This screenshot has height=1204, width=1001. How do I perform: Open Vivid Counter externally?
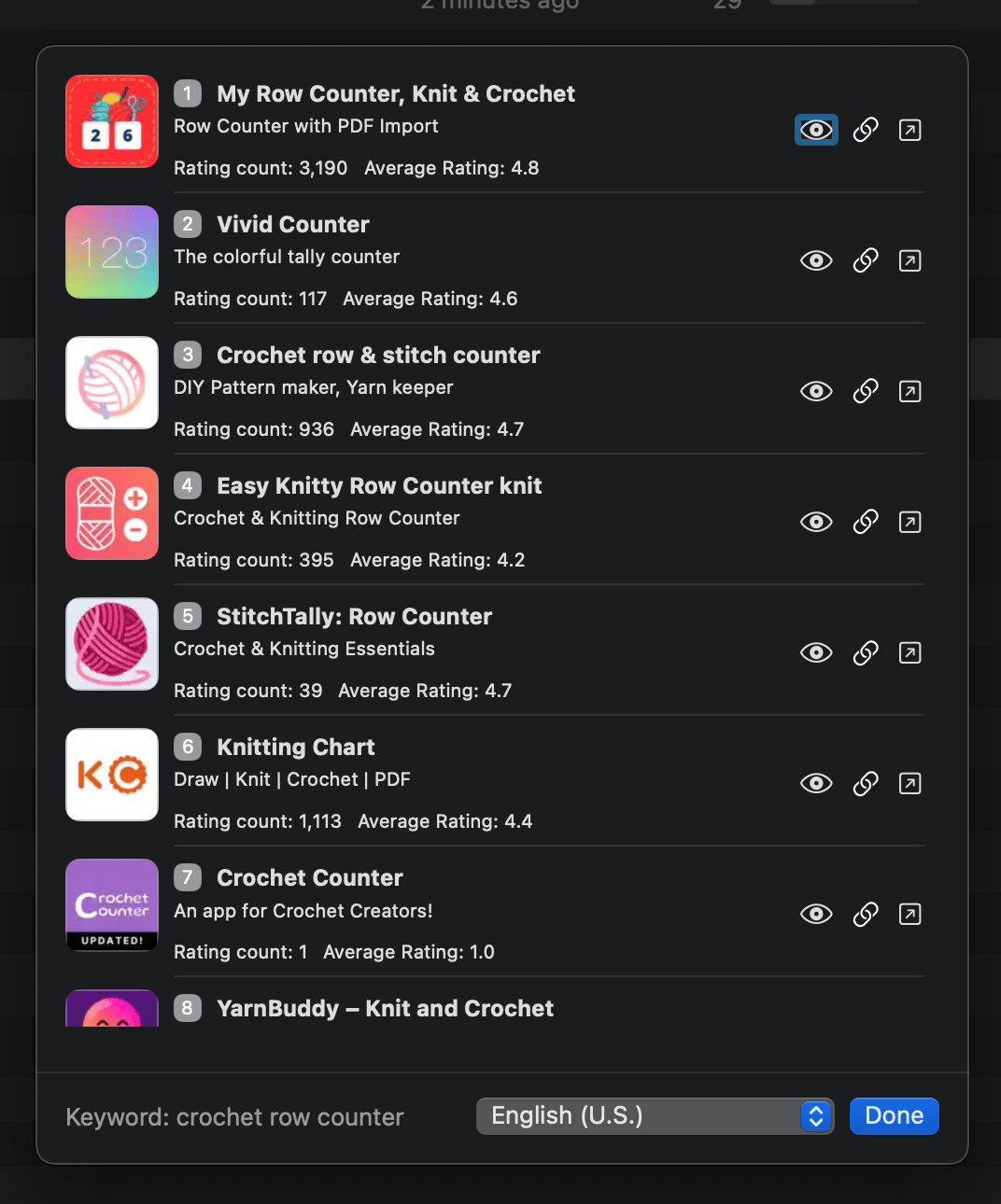pyautogui.click(x=909, y=260)
